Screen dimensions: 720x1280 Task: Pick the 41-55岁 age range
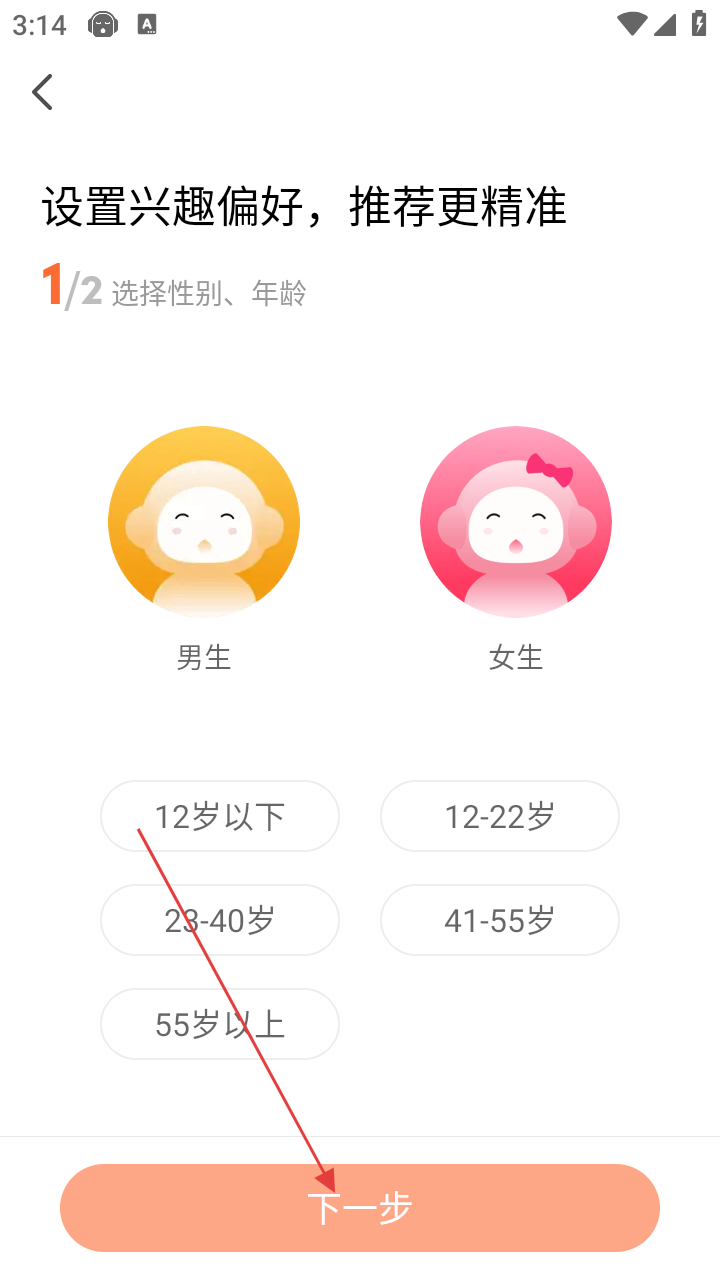pos(500,920)
